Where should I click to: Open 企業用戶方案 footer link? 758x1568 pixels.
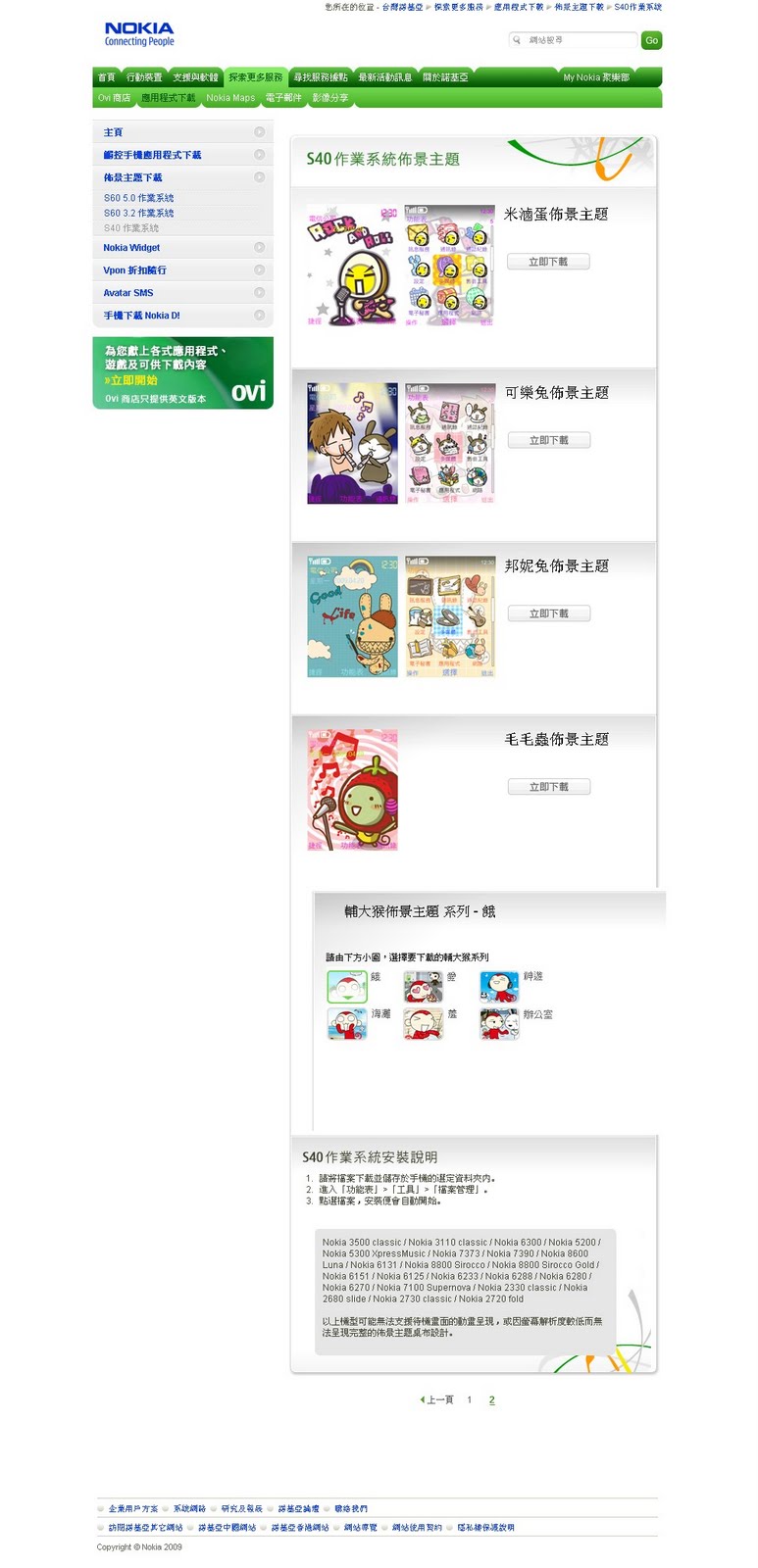tap(132, 1509)
